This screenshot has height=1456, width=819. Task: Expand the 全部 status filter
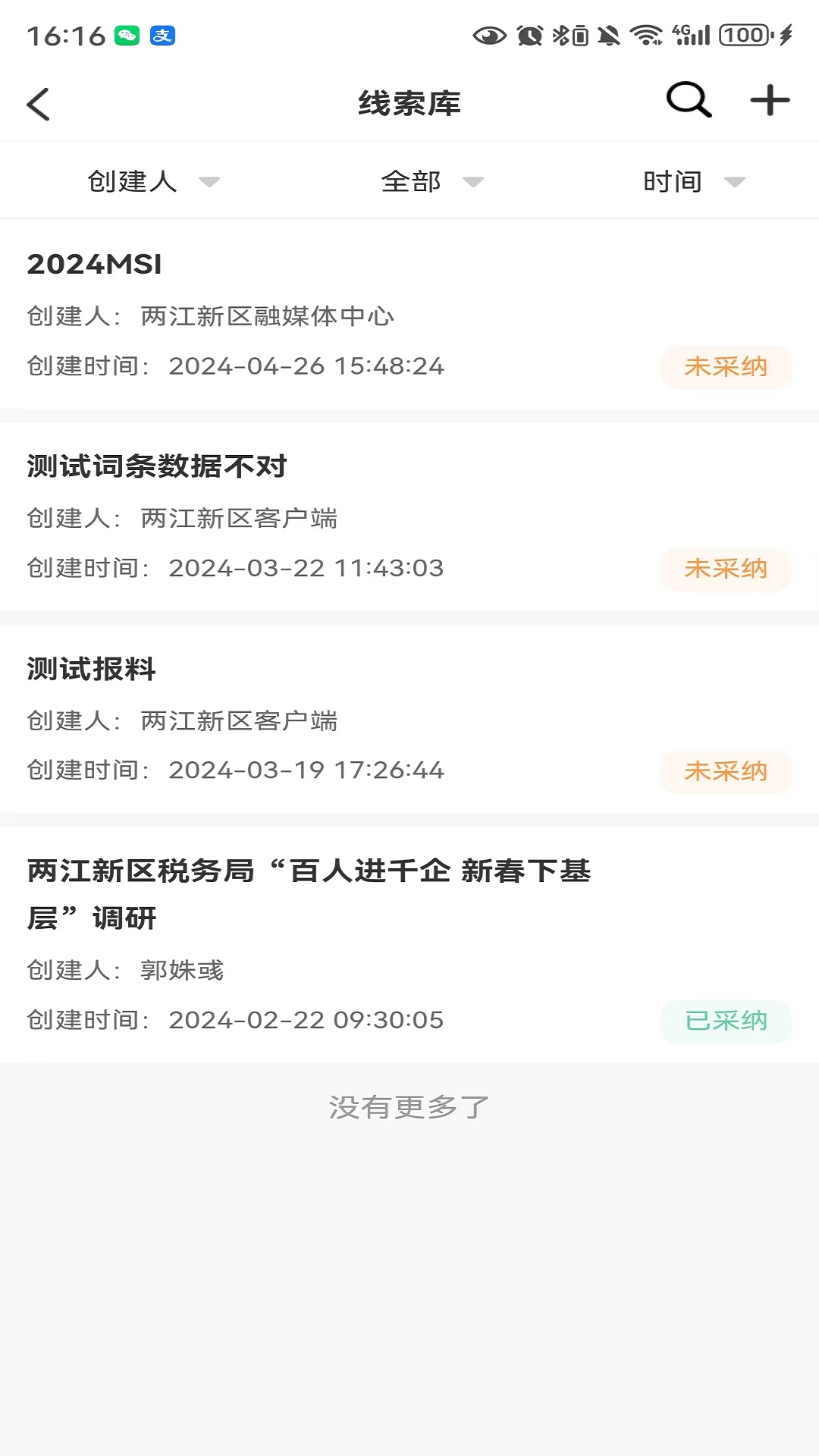click(431, 182)
